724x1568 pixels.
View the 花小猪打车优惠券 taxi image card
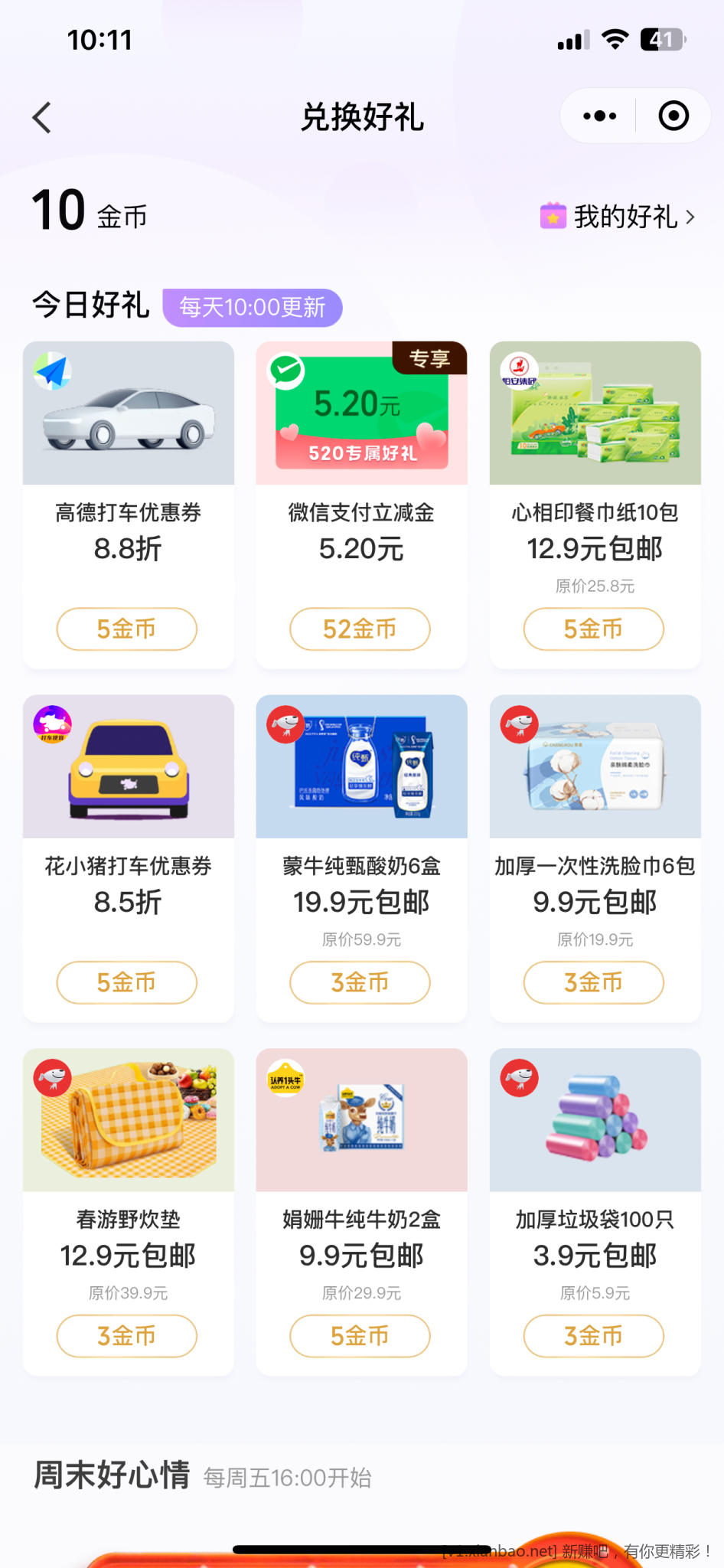pyautogui.click(x=129, y=767)
